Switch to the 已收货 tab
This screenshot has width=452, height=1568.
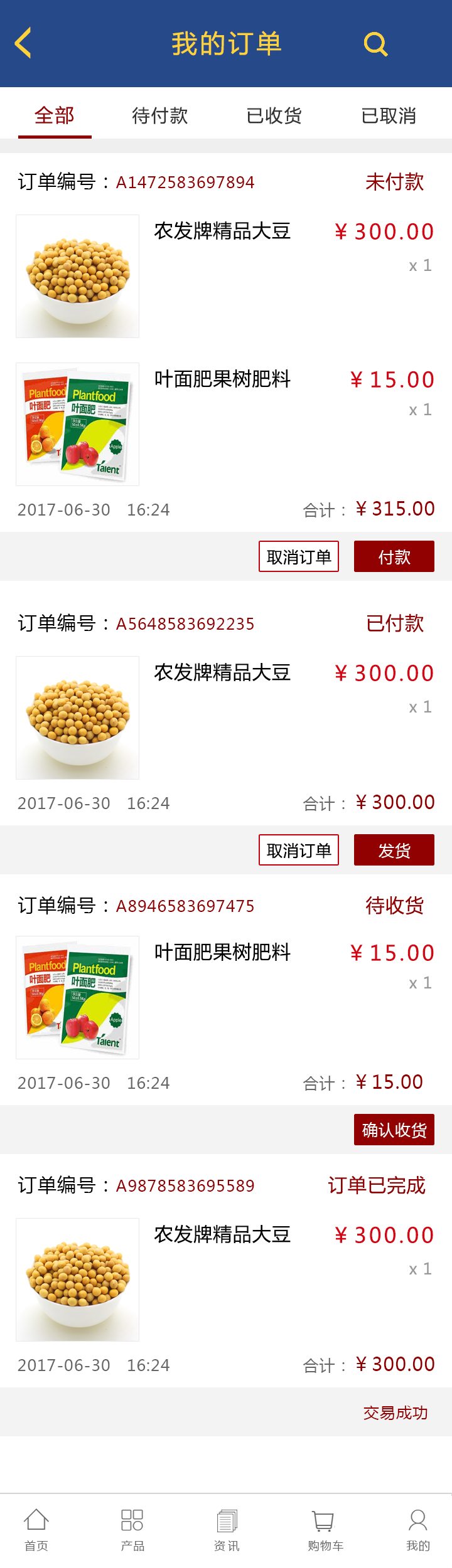pyautogui.click(x=274, y=115)
